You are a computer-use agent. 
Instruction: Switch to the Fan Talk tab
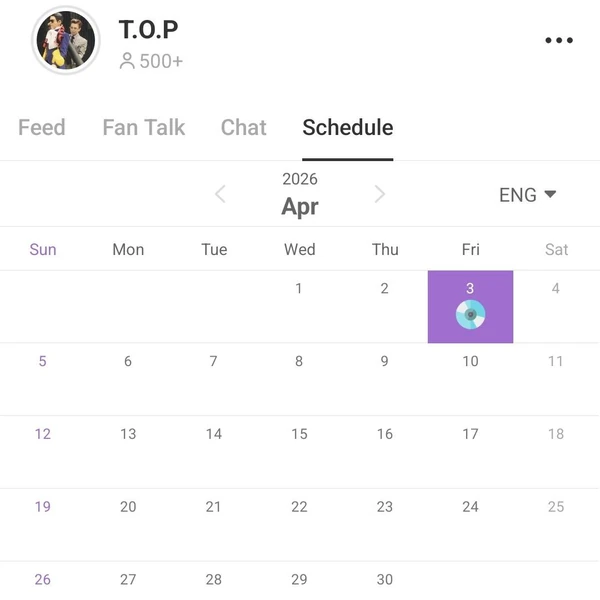pyautogui.click(x=144, y=127)
